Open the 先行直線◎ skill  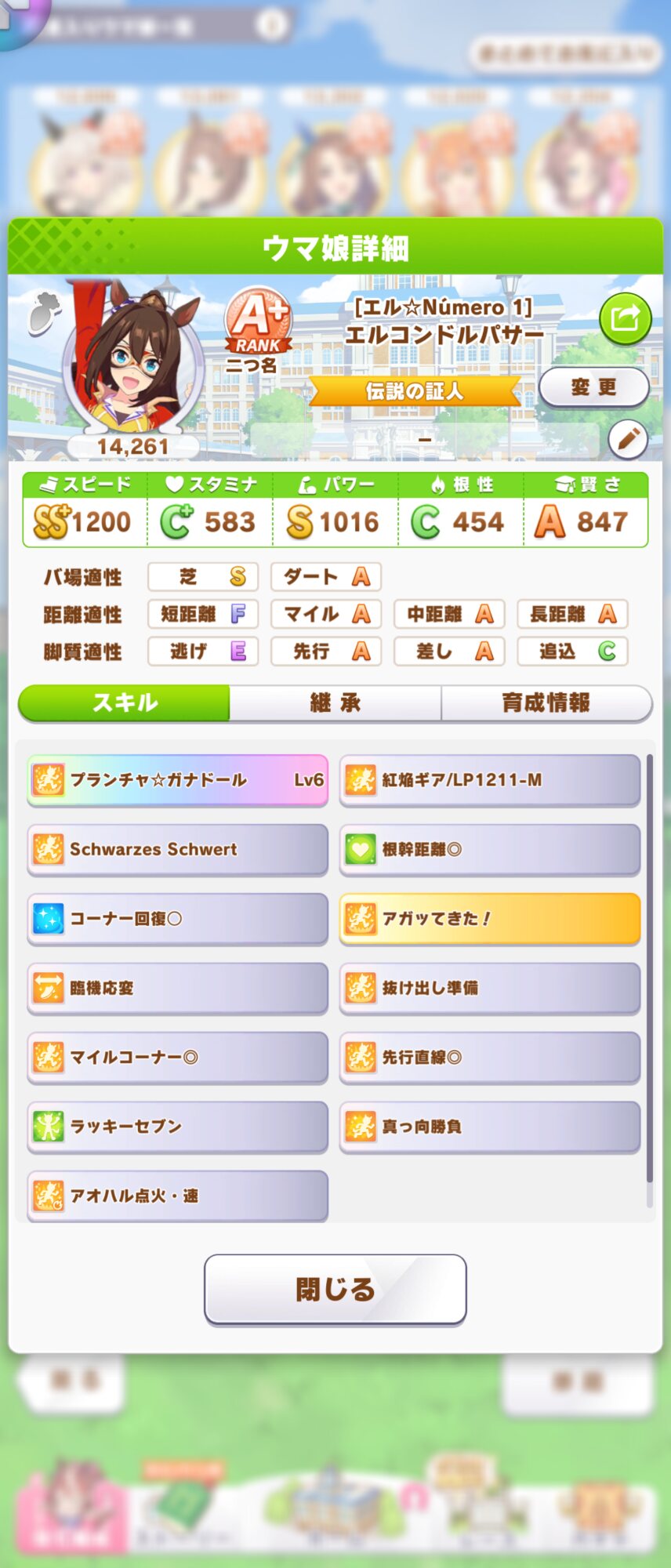(489, 1058)
